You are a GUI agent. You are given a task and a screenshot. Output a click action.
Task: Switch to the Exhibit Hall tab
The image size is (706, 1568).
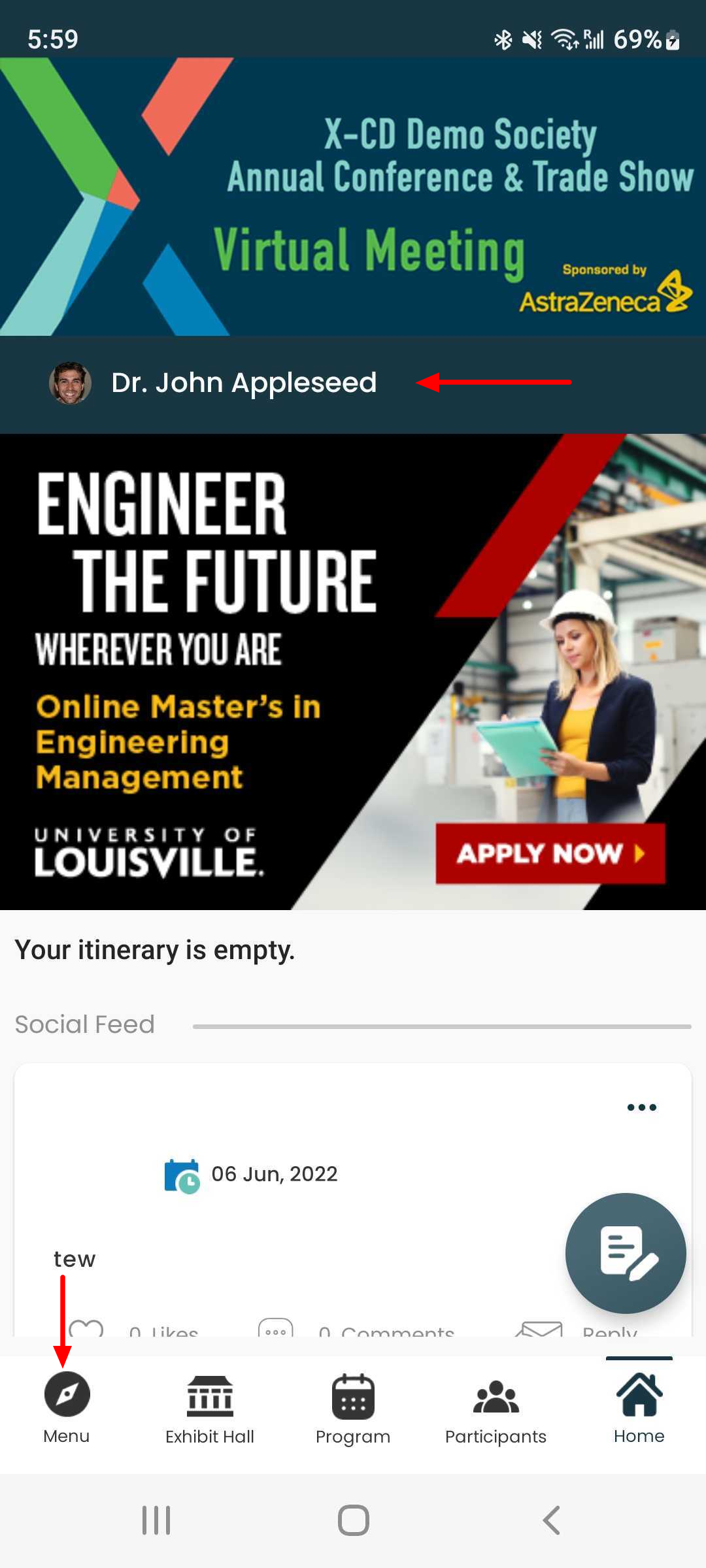pyautogui.click(x=209, y=1407)
